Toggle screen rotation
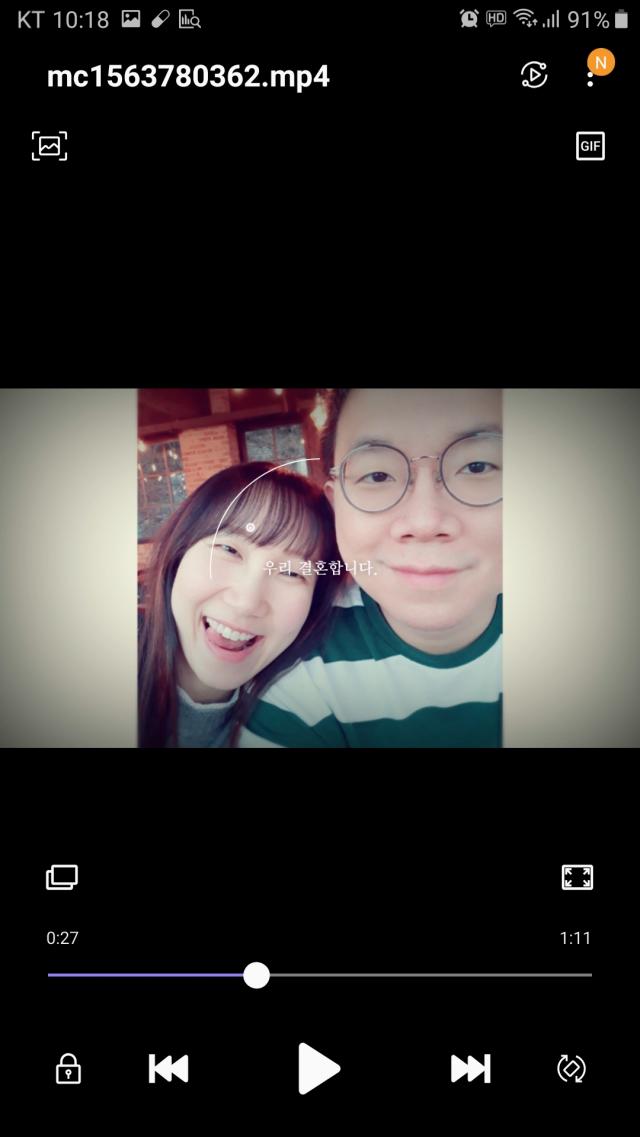640x1137 pixels. (x=571, y=1068)
